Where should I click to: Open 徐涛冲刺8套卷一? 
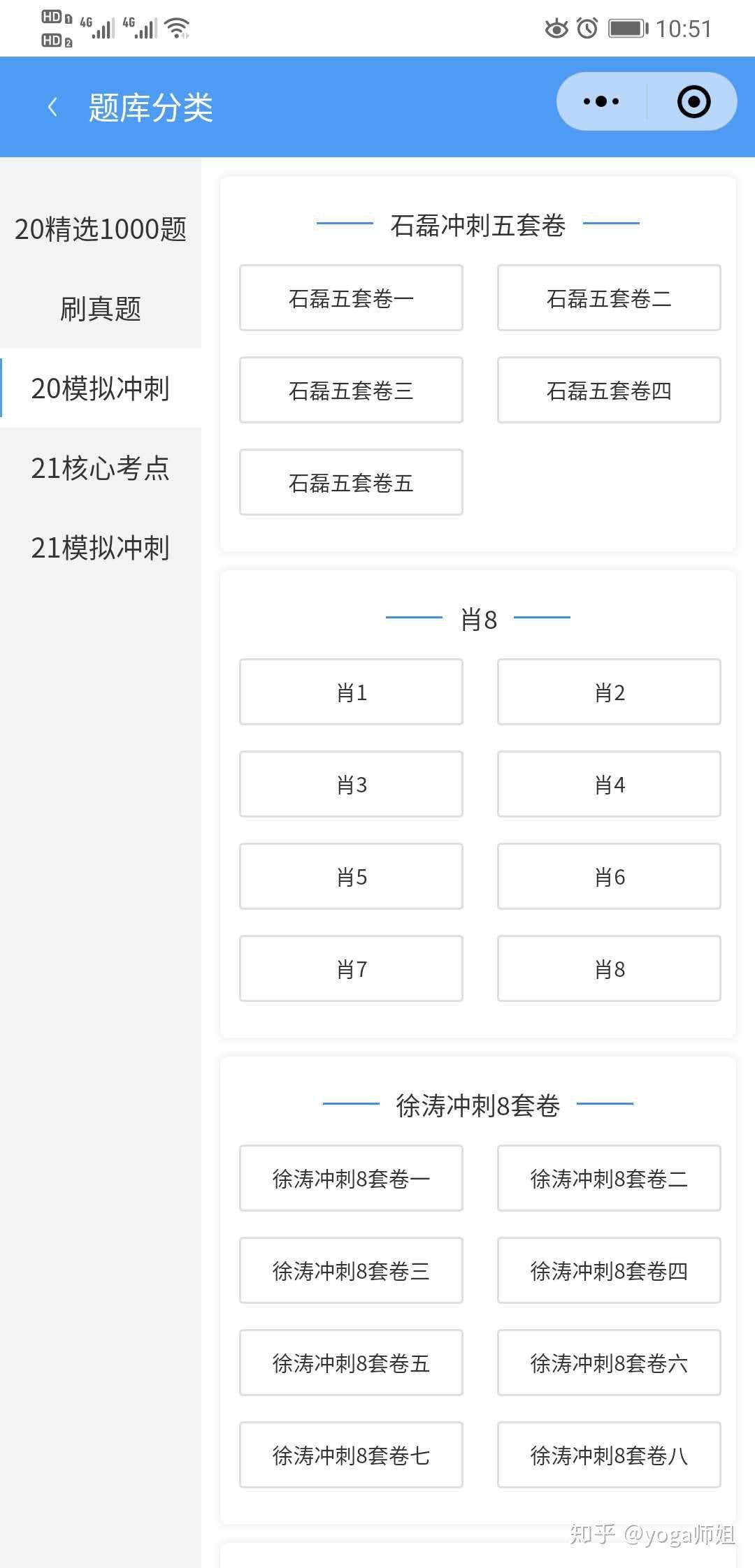coord(351,1179)
